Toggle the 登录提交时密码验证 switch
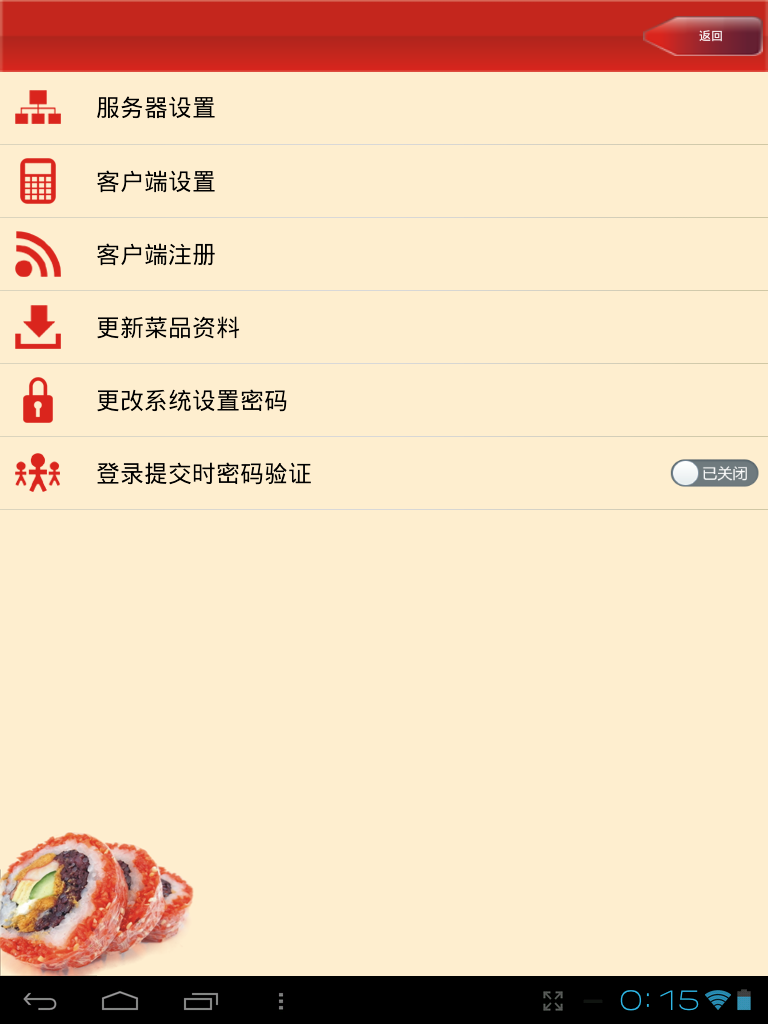Image resolution: width=768 pixels, height=1024 pixels. click(x=714, y=474)
